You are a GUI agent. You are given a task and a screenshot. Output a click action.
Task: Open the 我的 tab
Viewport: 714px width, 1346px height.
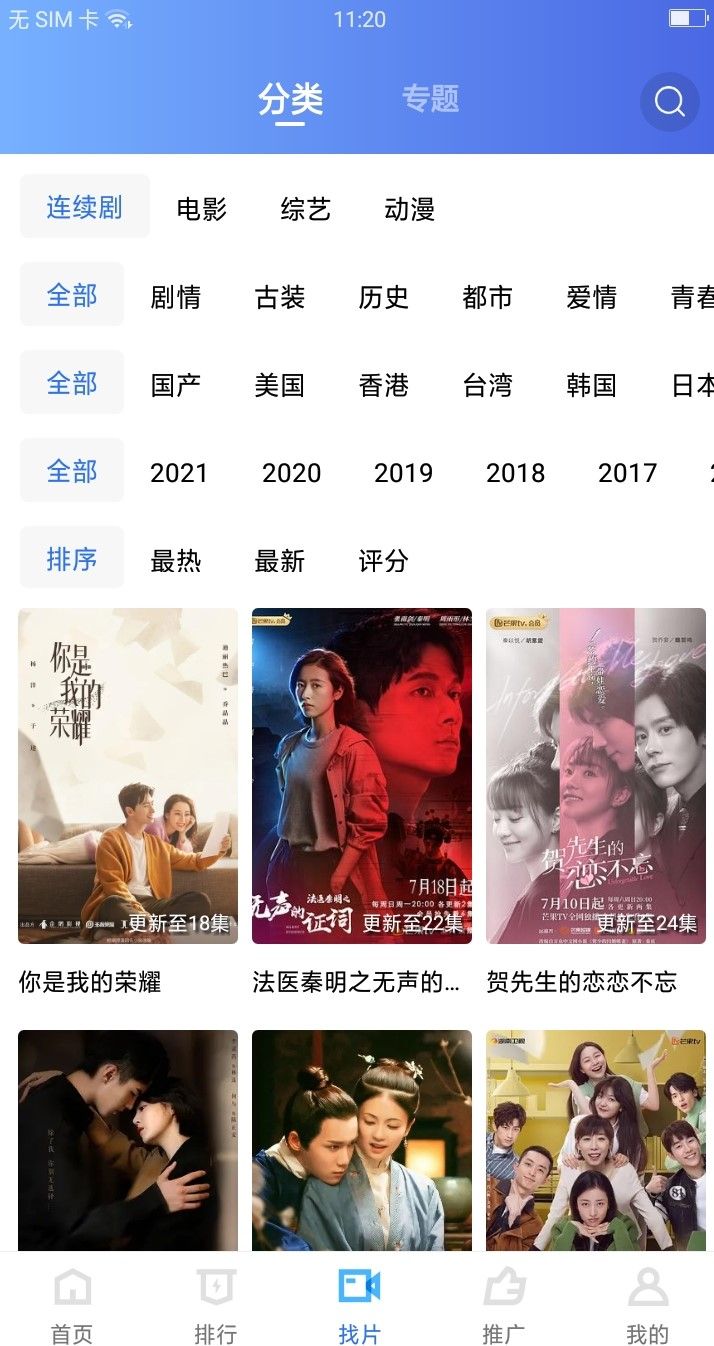click(647, 1305)
